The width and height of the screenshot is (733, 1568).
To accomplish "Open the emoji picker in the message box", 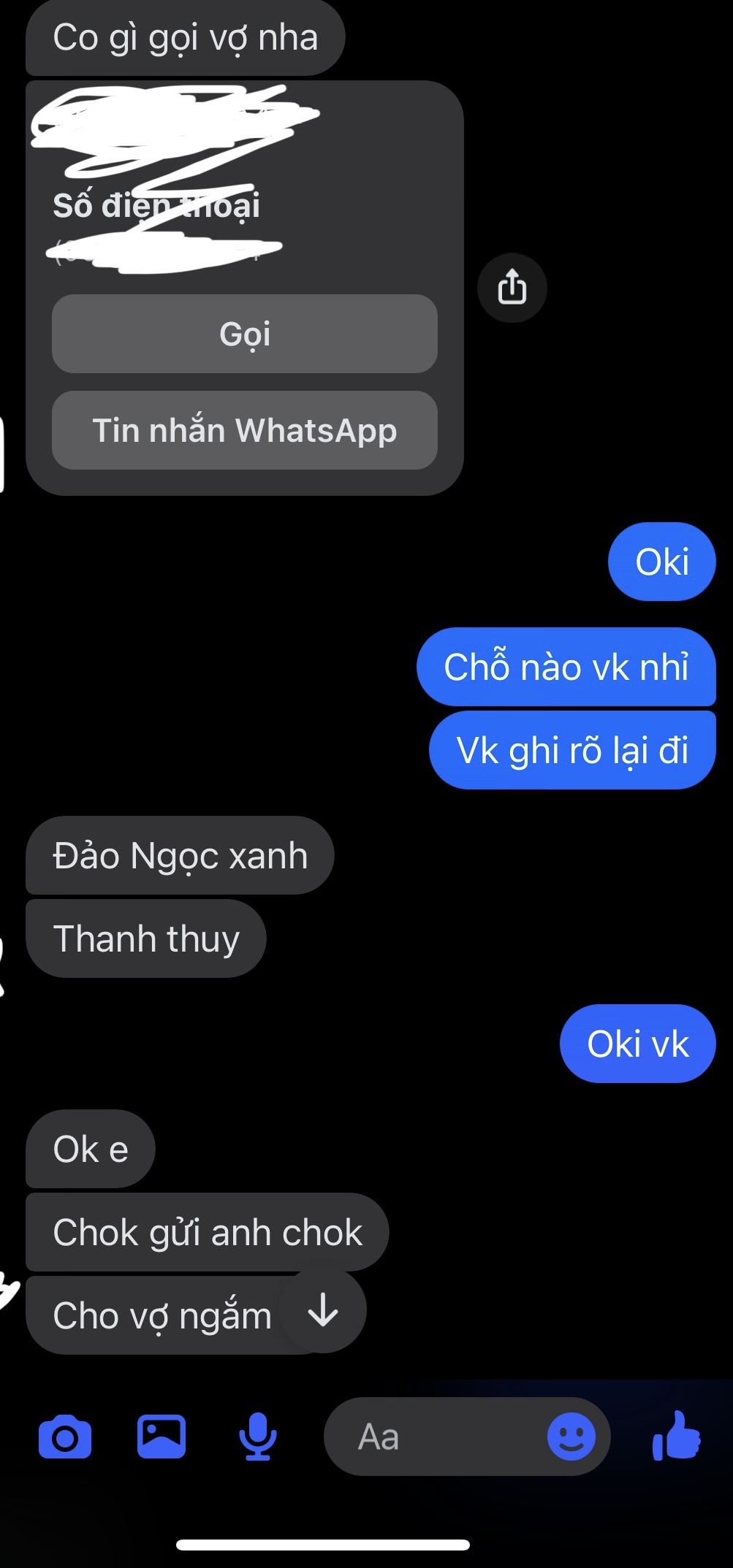I will (x=571, y=1437).
